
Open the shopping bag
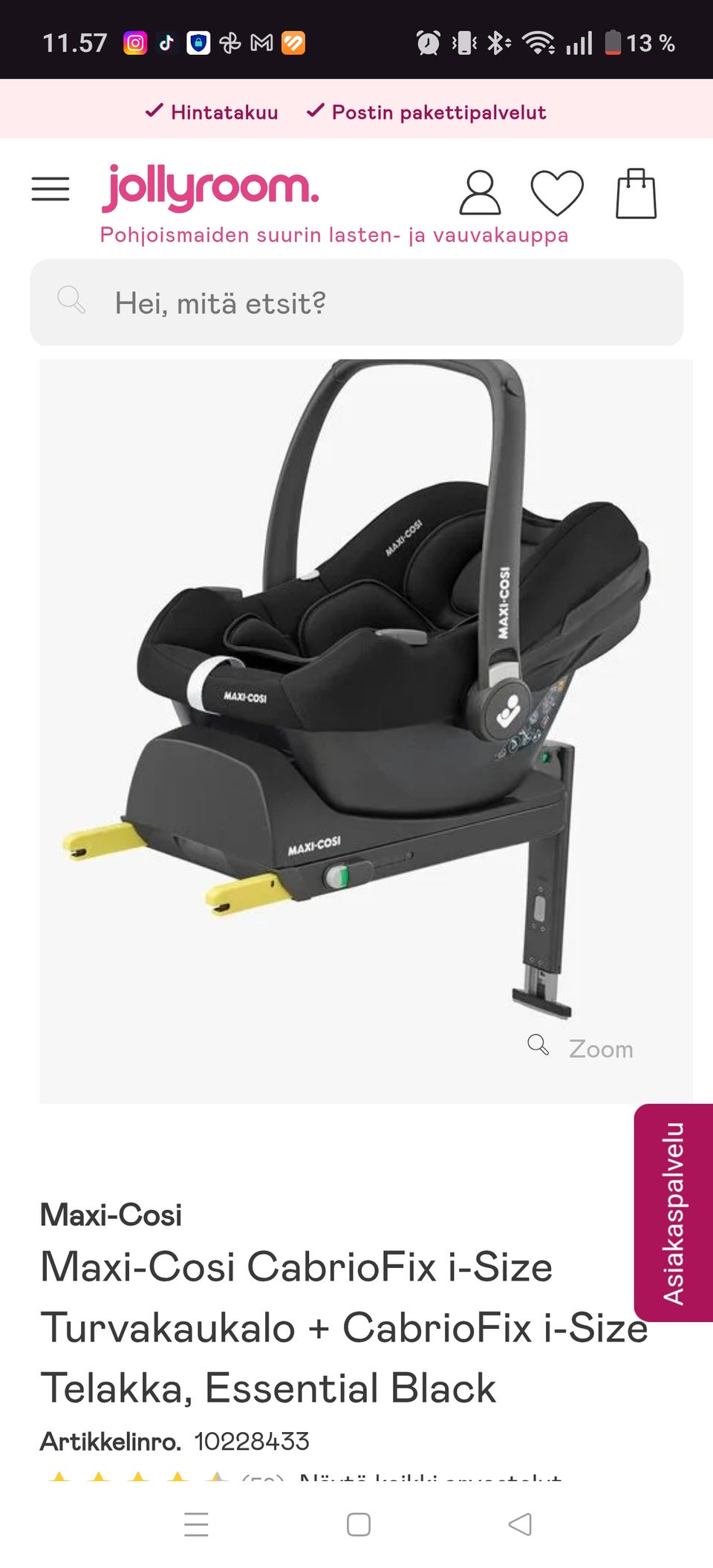[637, 194]
